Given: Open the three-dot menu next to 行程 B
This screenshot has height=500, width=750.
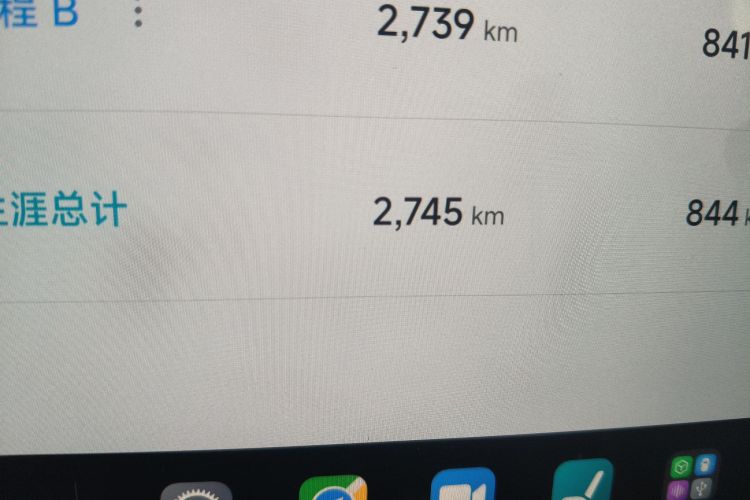Looking at the screenshot, I should pos(138,14).
